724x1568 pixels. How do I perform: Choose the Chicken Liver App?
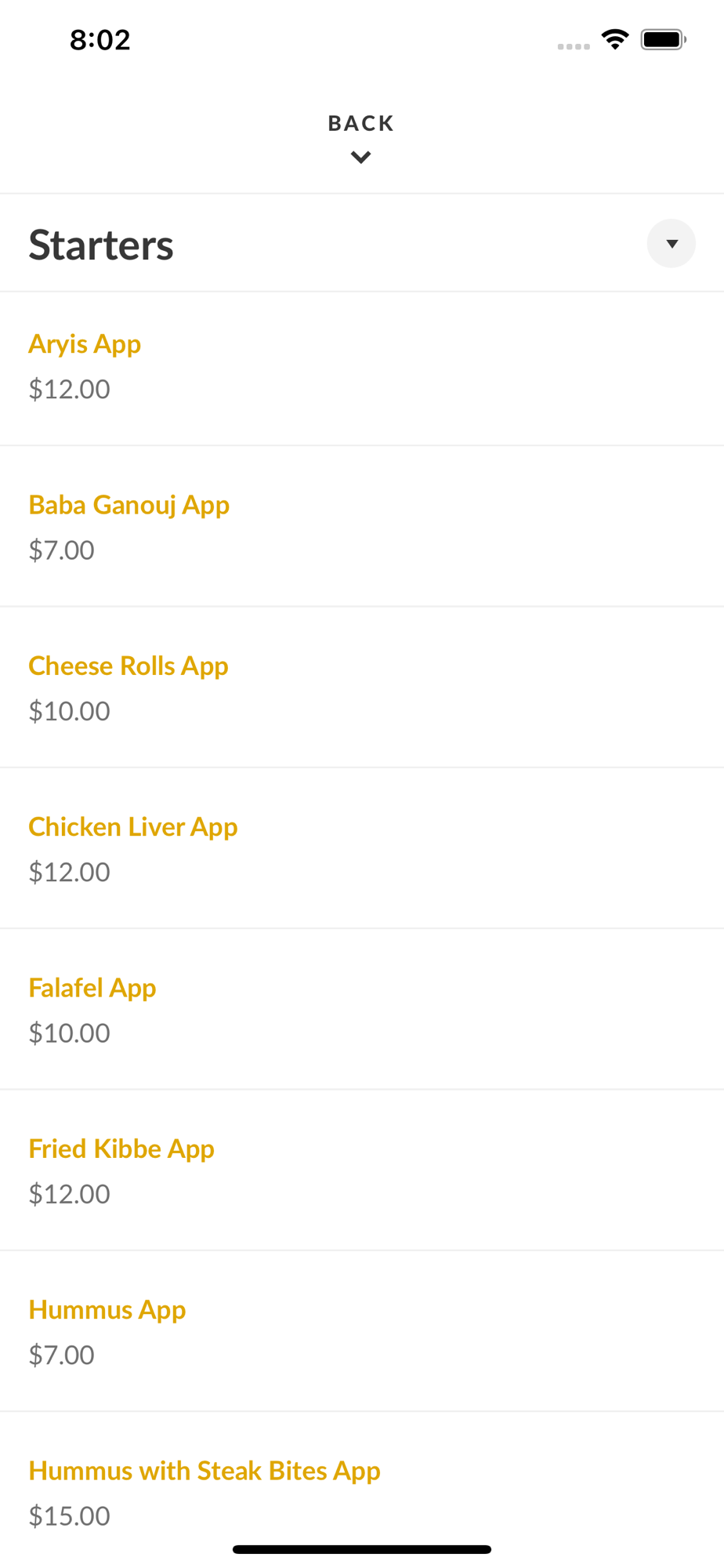click(362, 848)
